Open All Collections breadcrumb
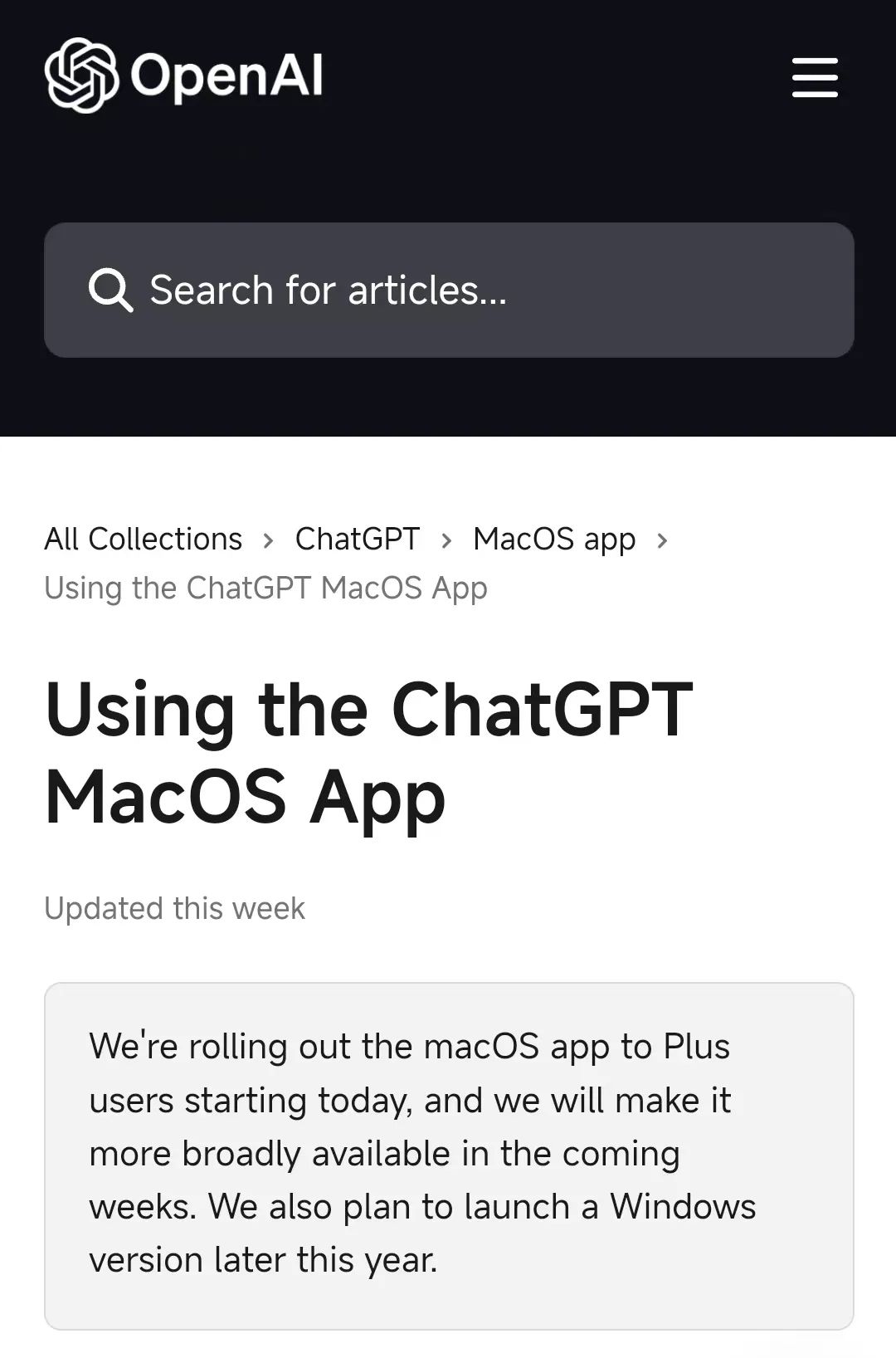This screenshot has height=1358, width=896. 143,539
